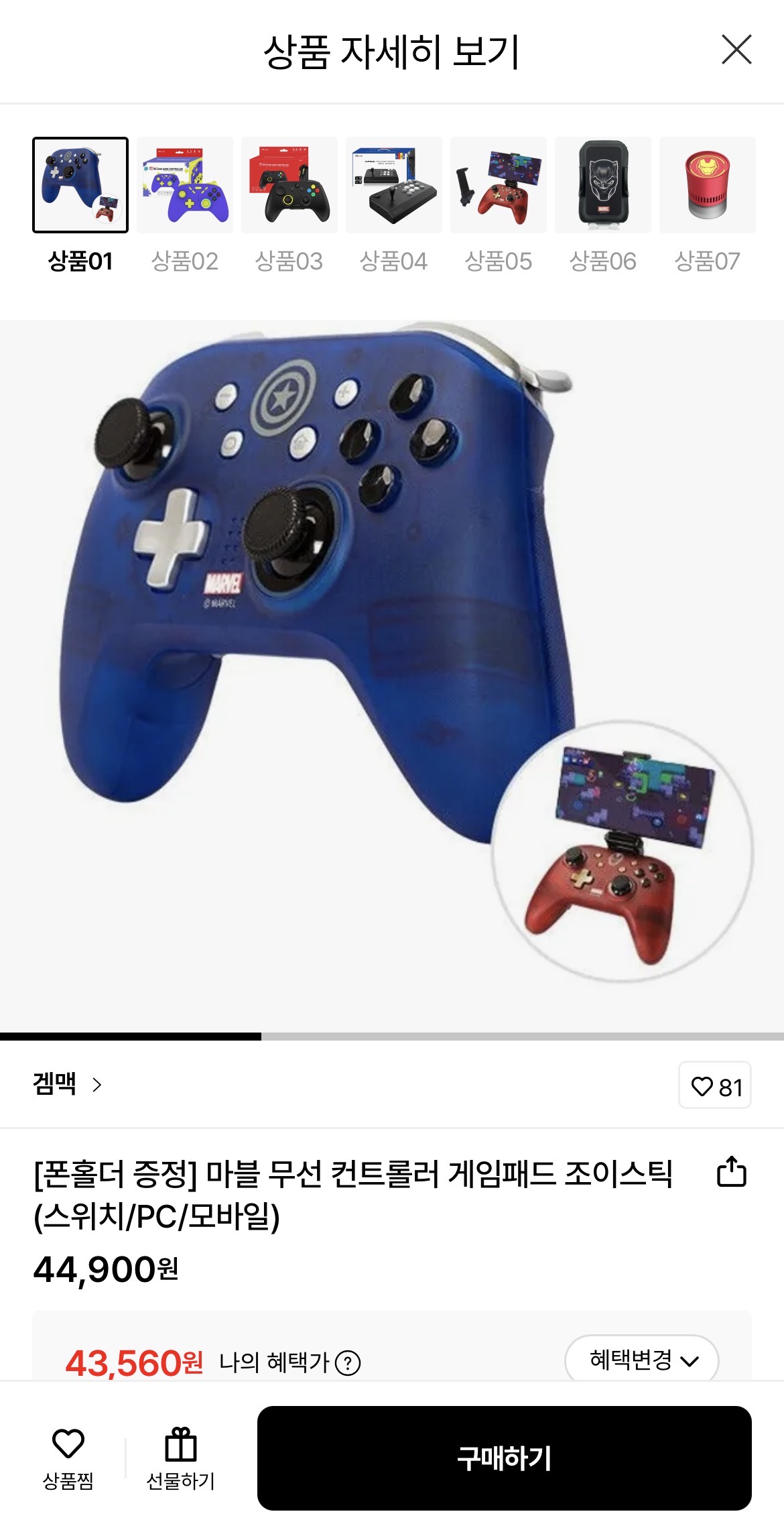The width and height of the screenshot is (784, 1524).
Task: Select the 상품07 thumbnail
Action: tap(708, 186)
